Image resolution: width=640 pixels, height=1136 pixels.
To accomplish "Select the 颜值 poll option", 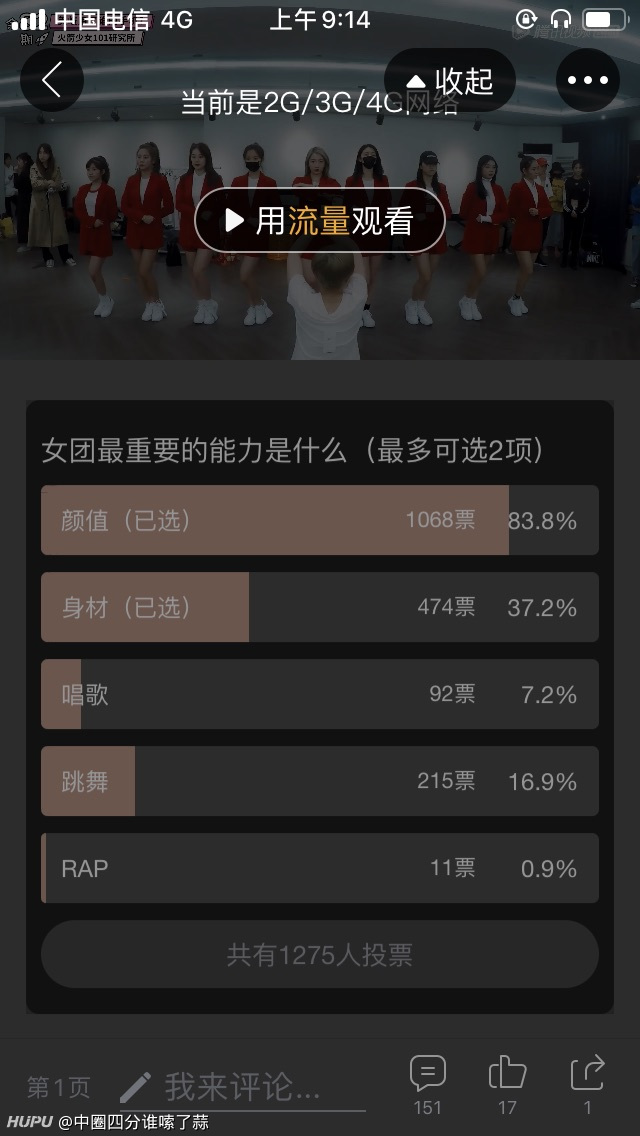I will click(x=320, y=520).
